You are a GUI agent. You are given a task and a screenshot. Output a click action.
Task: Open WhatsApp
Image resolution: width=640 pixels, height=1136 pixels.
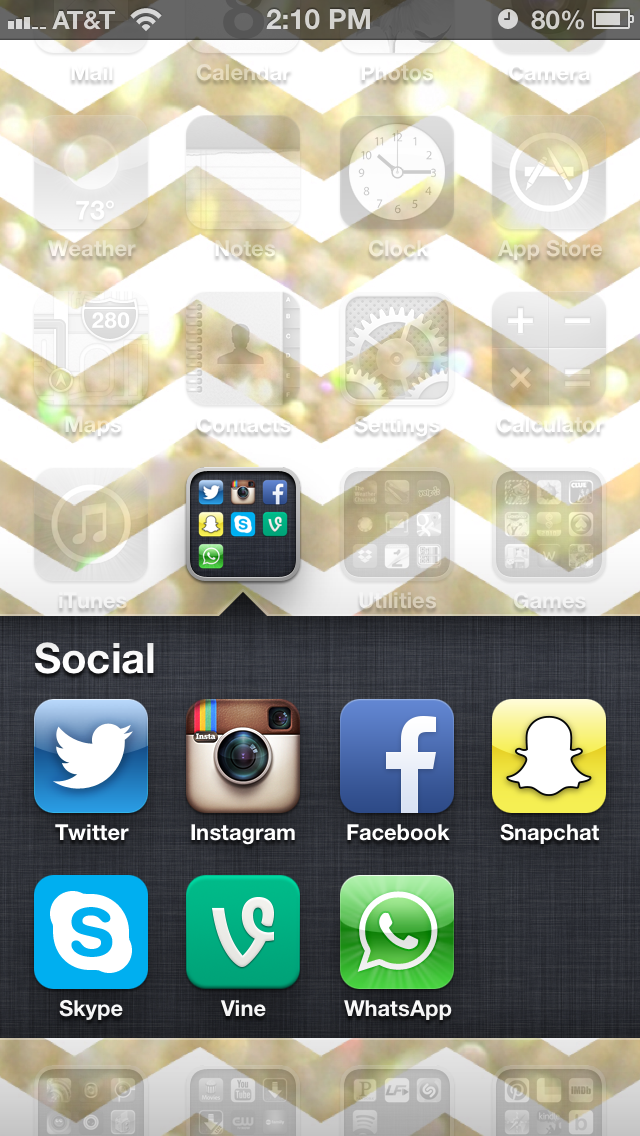(x=397, y=932)
